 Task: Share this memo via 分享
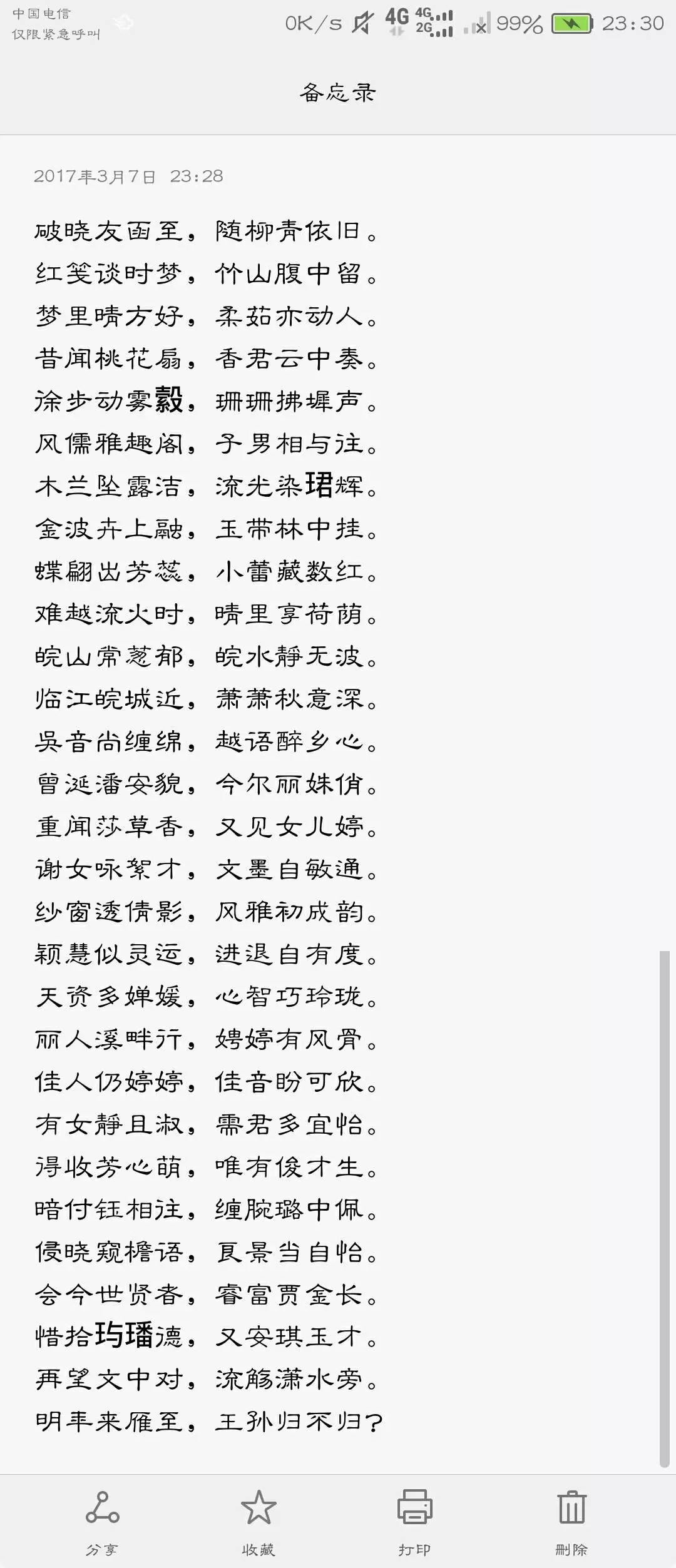click(102, 1520)
